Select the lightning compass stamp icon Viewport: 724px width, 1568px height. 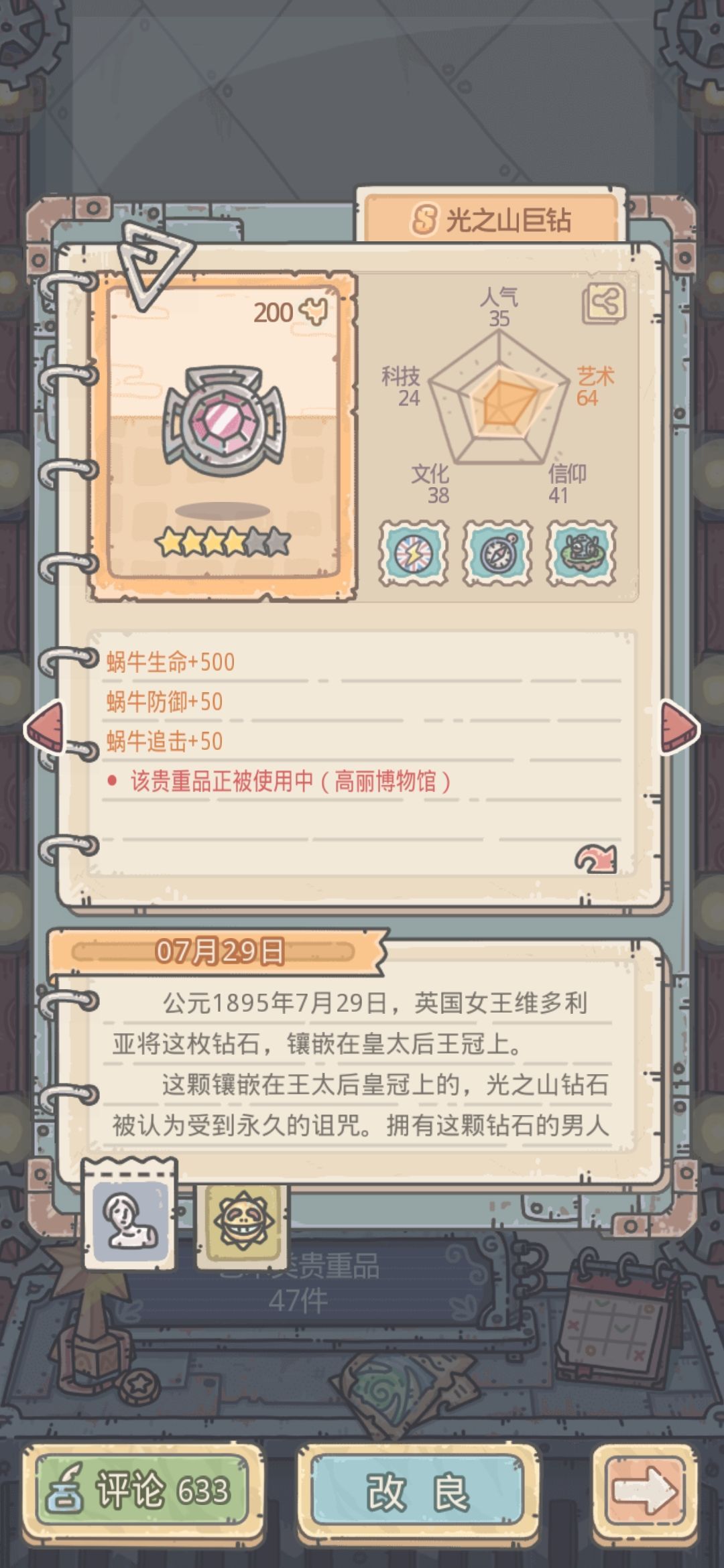[x=414, y=554]
